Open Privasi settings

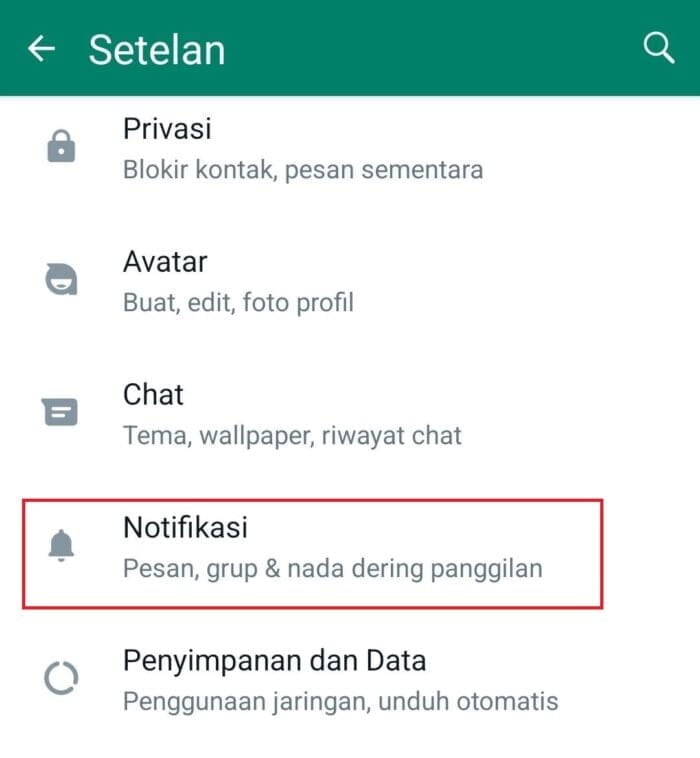click(x=300, y=148)
